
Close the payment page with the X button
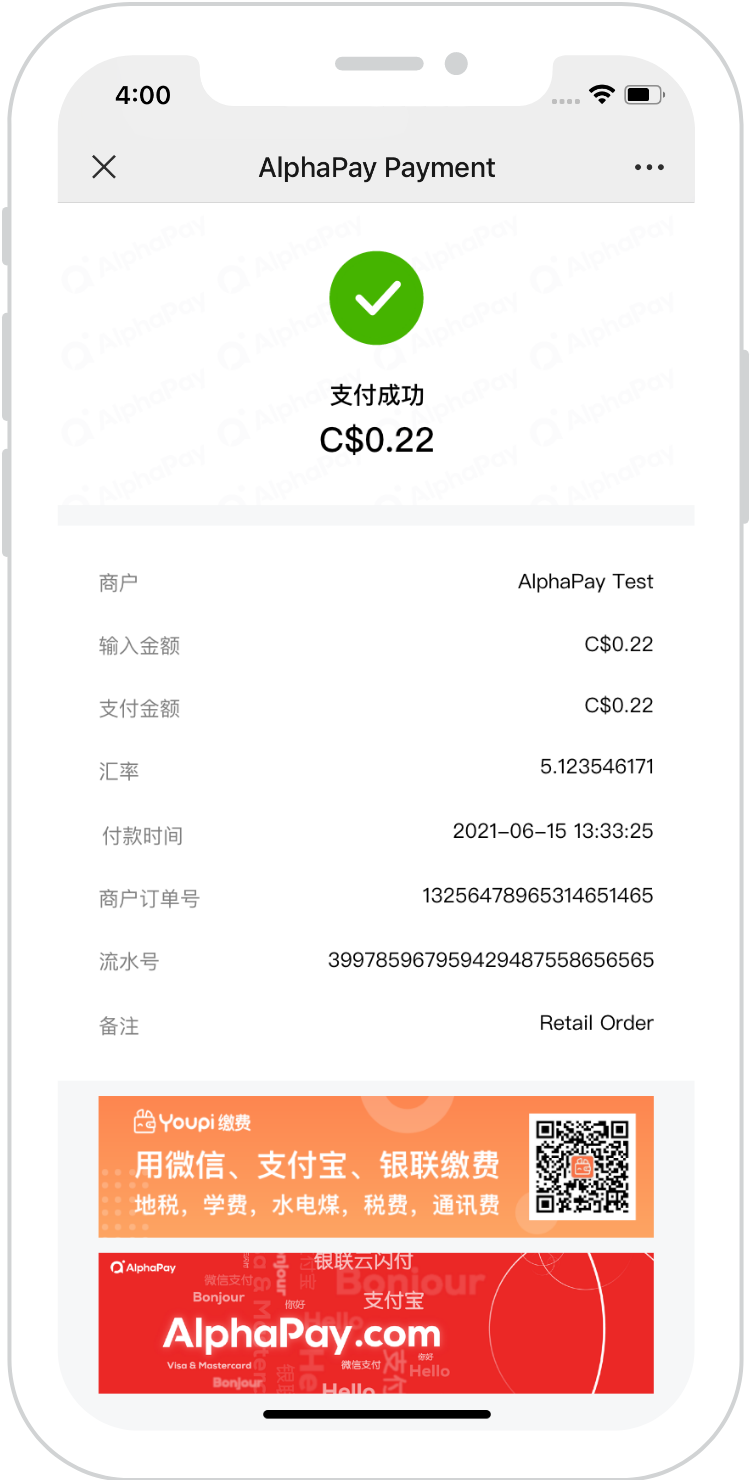[x=104, y=167]
